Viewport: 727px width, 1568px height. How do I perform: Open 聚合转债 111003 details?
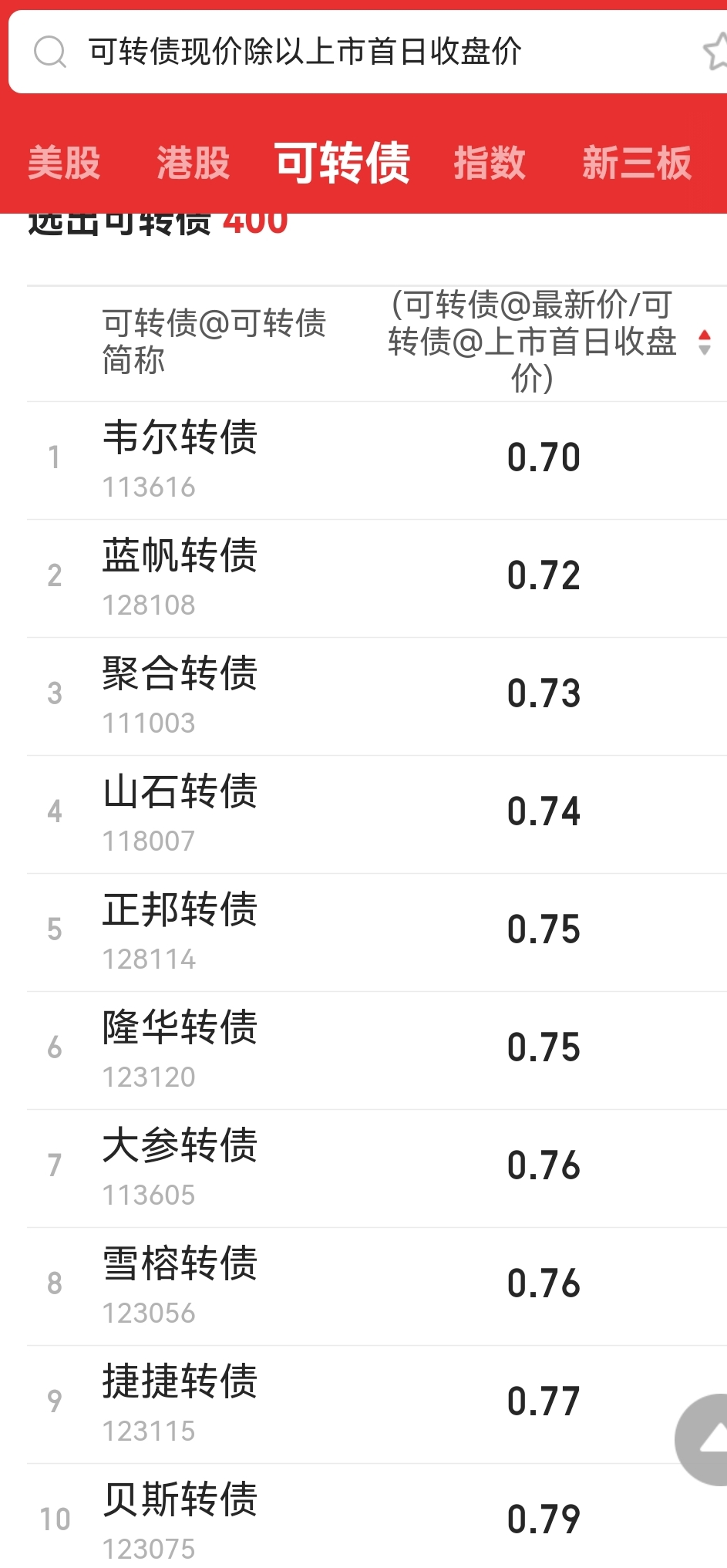click(x=180, y=695)
